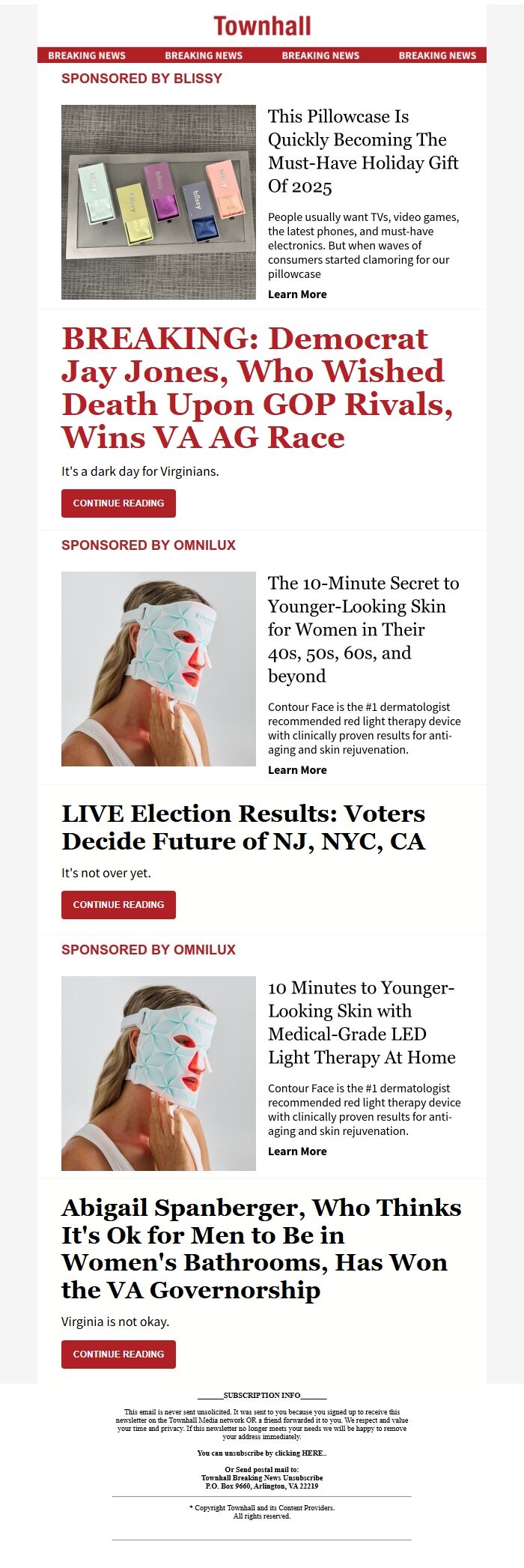
Task: Tap Learn More under Medical-Grade LED ad
Action: pyautogui.click(x=297, y=1151)
